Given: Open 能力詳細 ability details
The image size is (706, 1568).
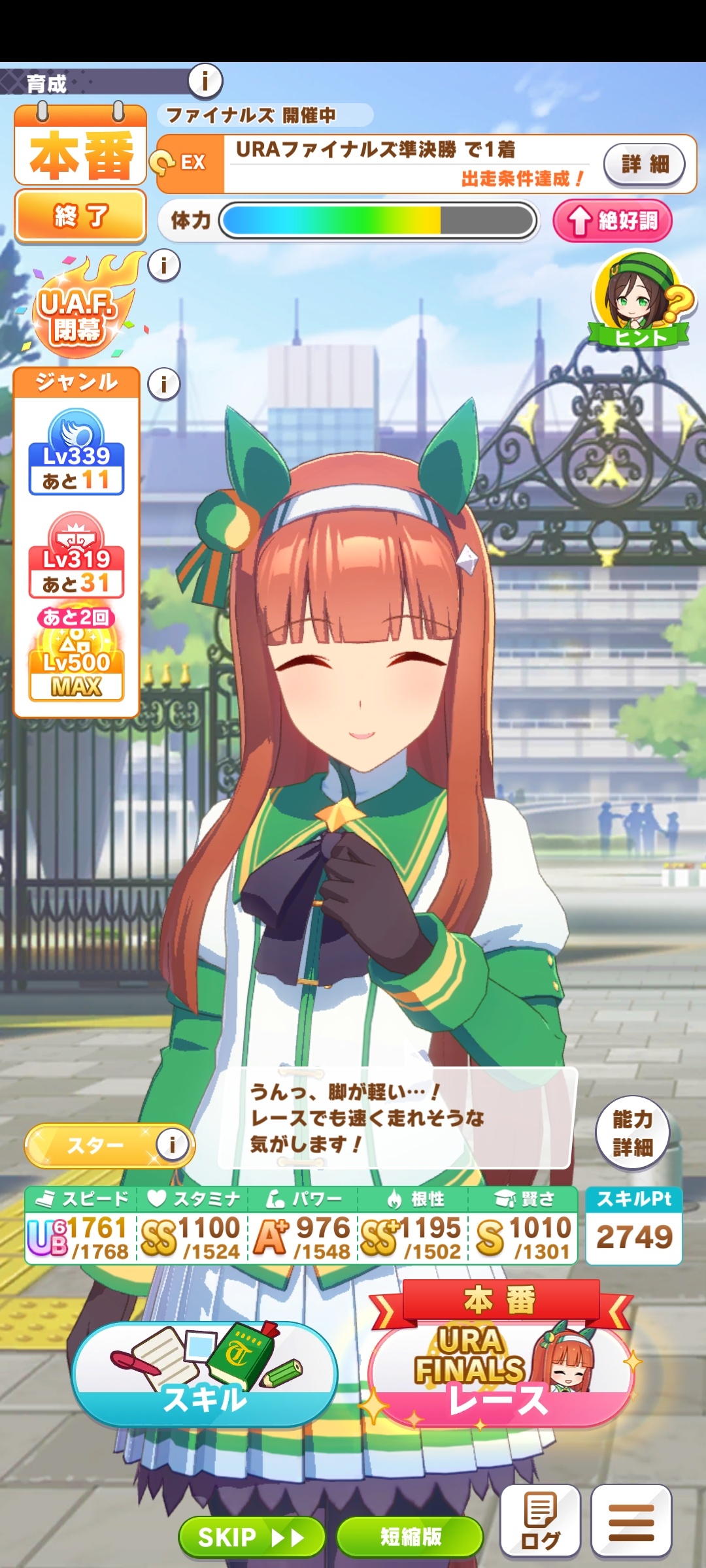Looking at the screenshot, I should 632,1134.
